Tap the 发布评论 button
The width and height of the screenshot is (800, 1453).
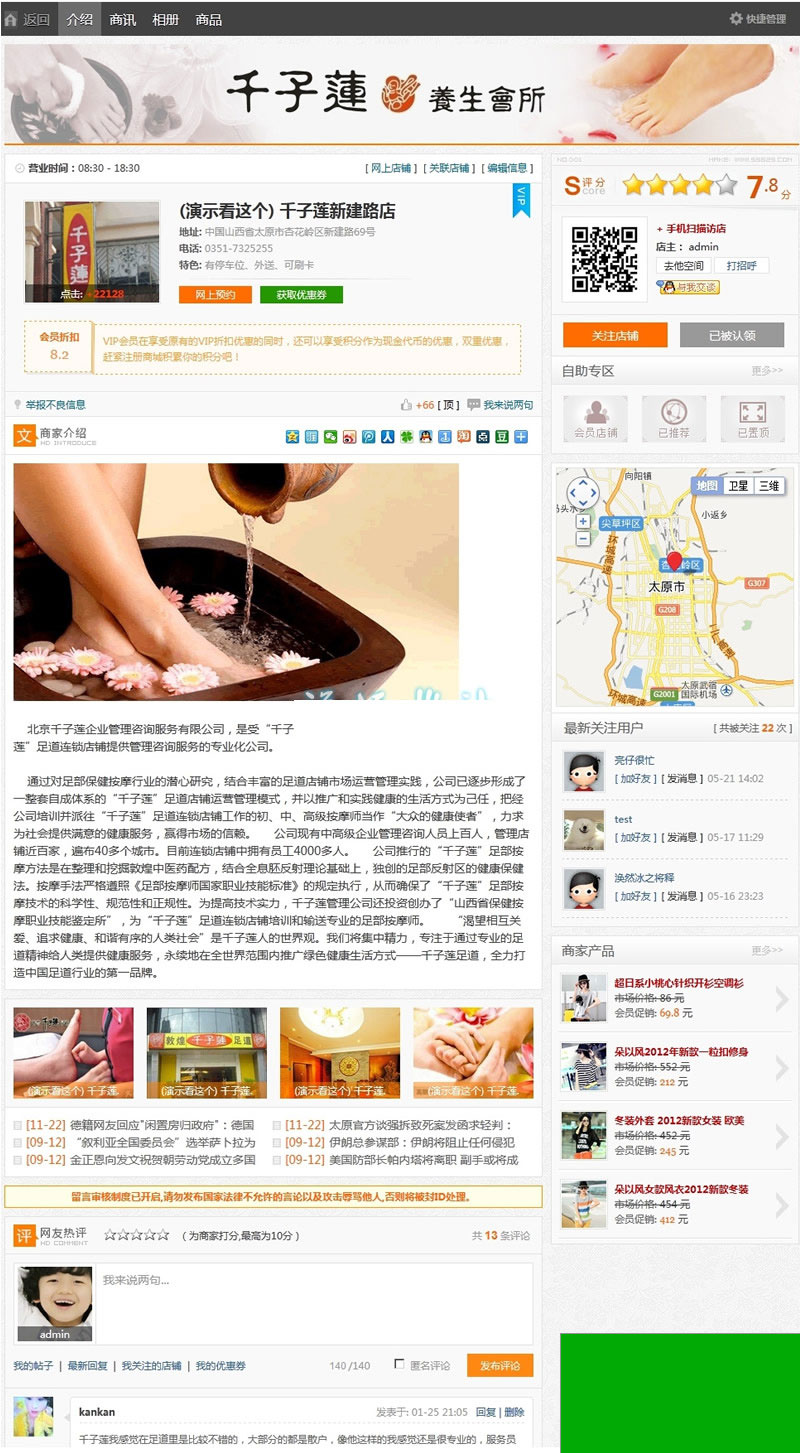(x=499, y=1365)
